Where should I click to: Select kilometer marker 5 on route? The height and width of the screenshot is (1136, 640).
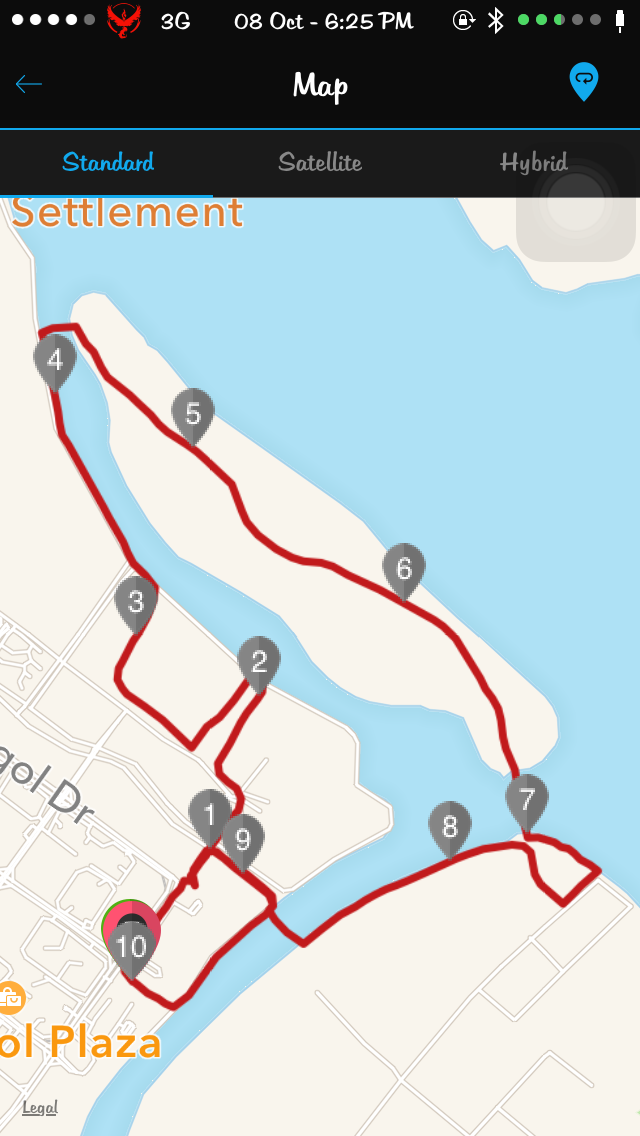tap(193, 413)
